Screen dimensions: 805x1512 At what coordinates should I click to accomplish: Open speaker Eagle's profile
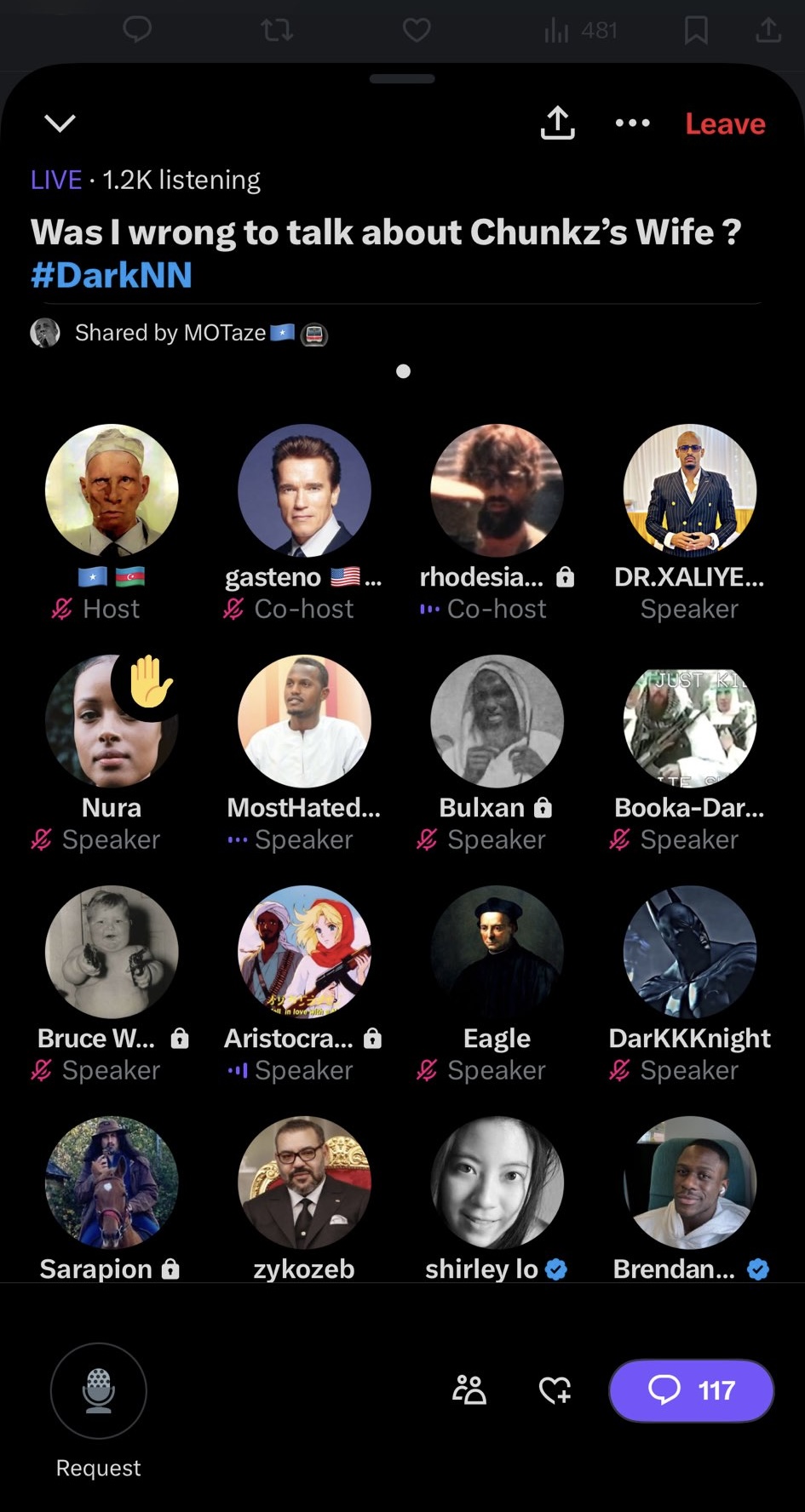(497, 952)
